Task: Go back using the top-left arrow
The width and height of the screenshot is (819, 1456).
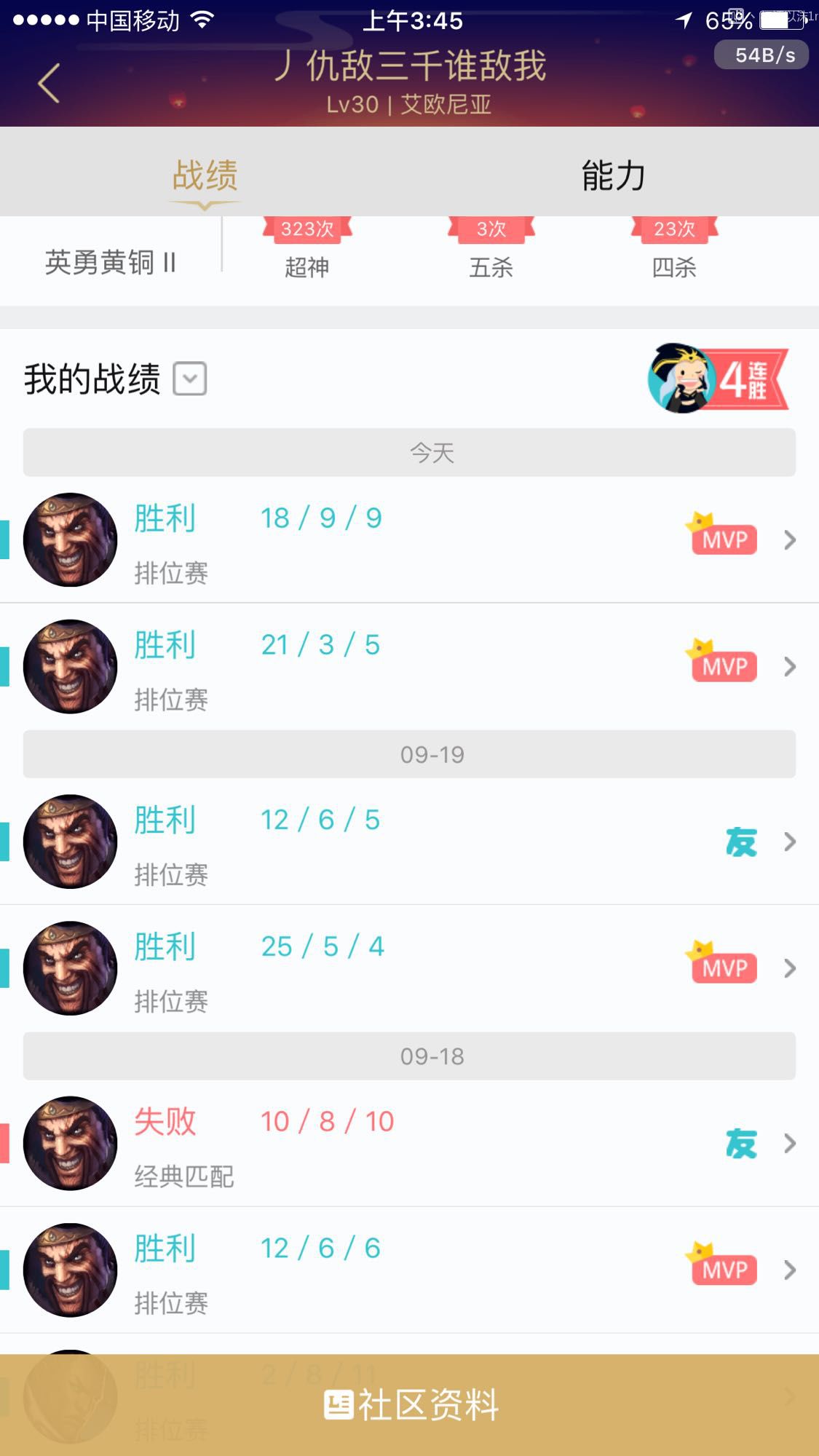Action: [x=49, y=83]
